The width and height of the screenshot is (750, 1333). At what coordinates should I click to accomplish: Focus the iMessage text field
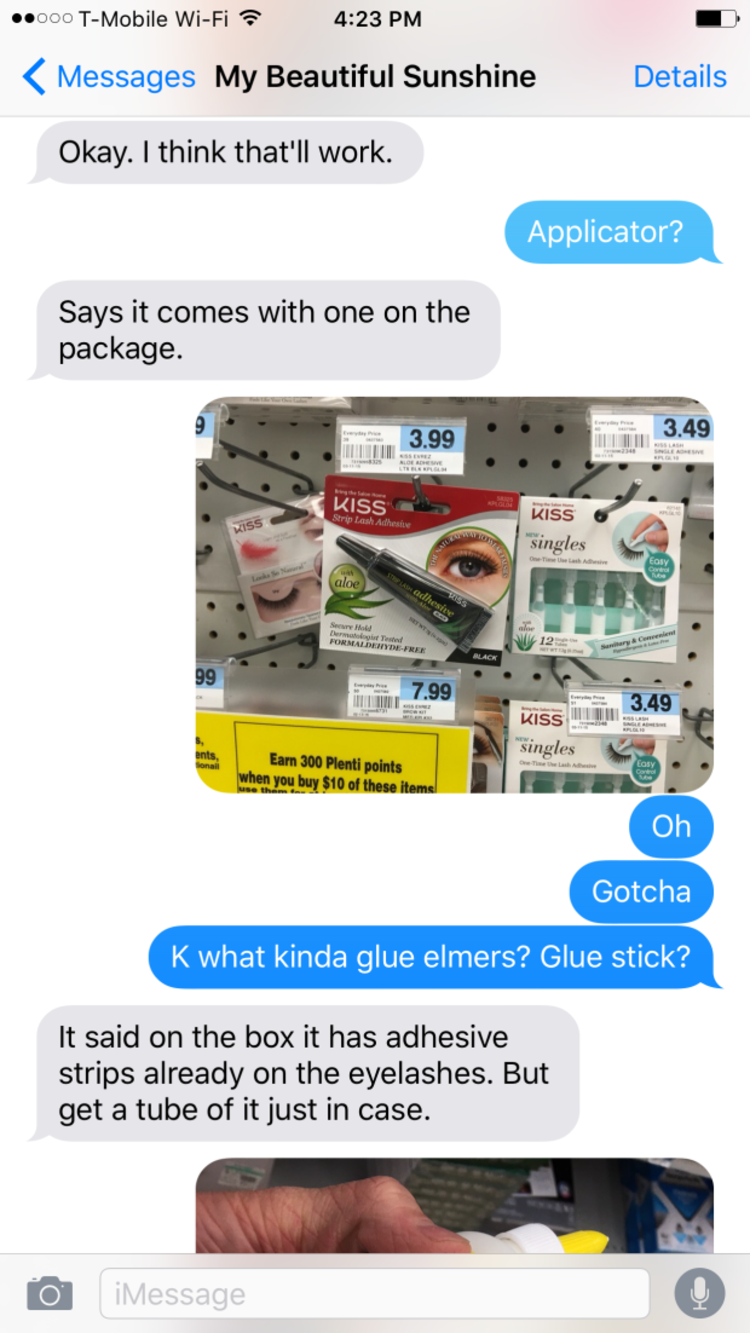point(374,1294)
